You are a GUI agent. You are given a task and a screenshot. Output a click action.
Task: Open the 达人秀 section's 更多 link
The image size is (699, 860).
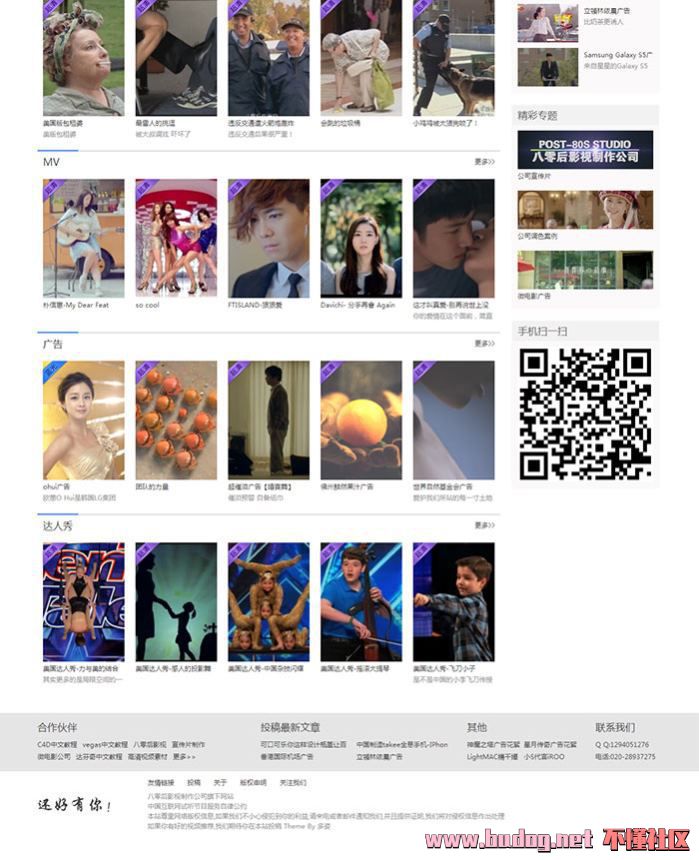click(x=484, y=525)
